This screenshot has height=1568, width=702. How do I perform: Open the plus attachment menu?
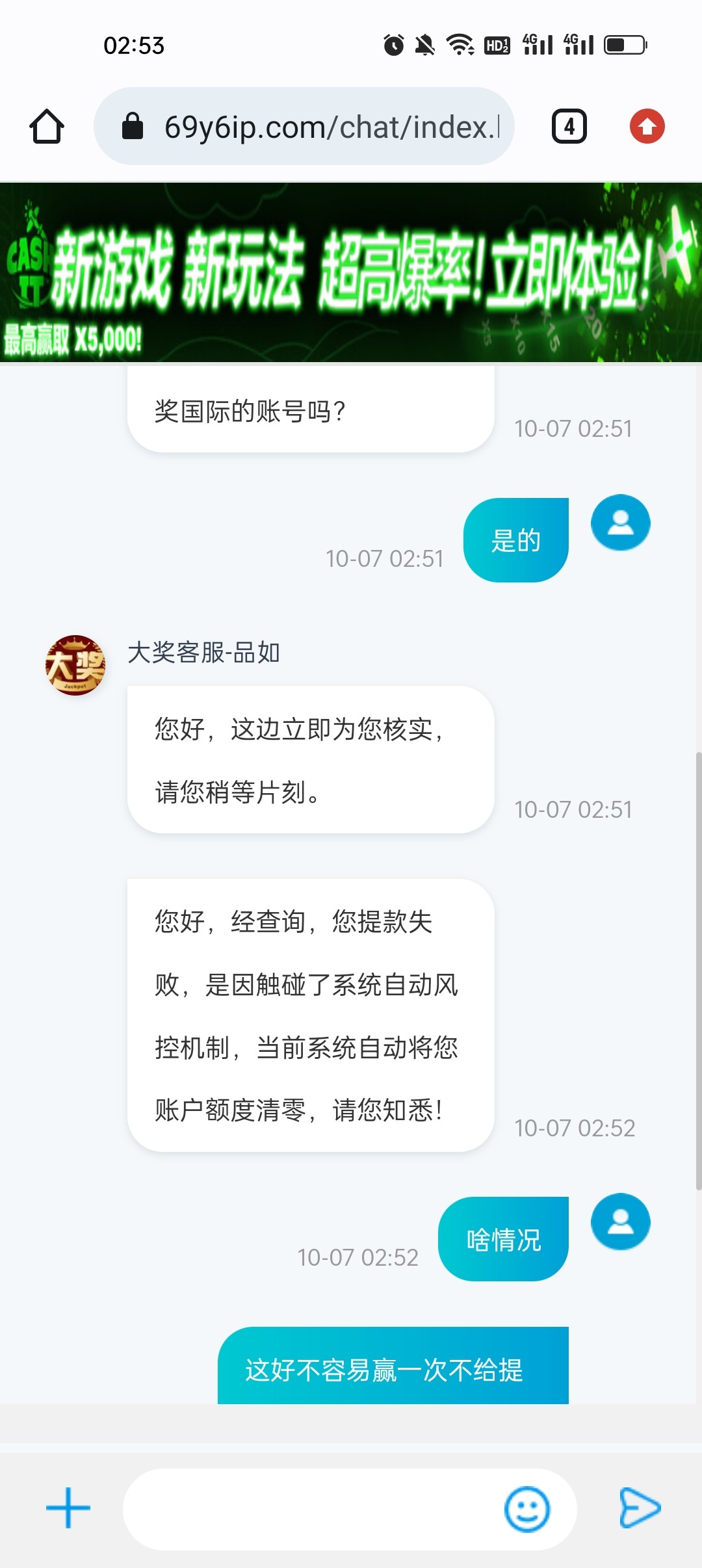click(x=68, y=1508)
